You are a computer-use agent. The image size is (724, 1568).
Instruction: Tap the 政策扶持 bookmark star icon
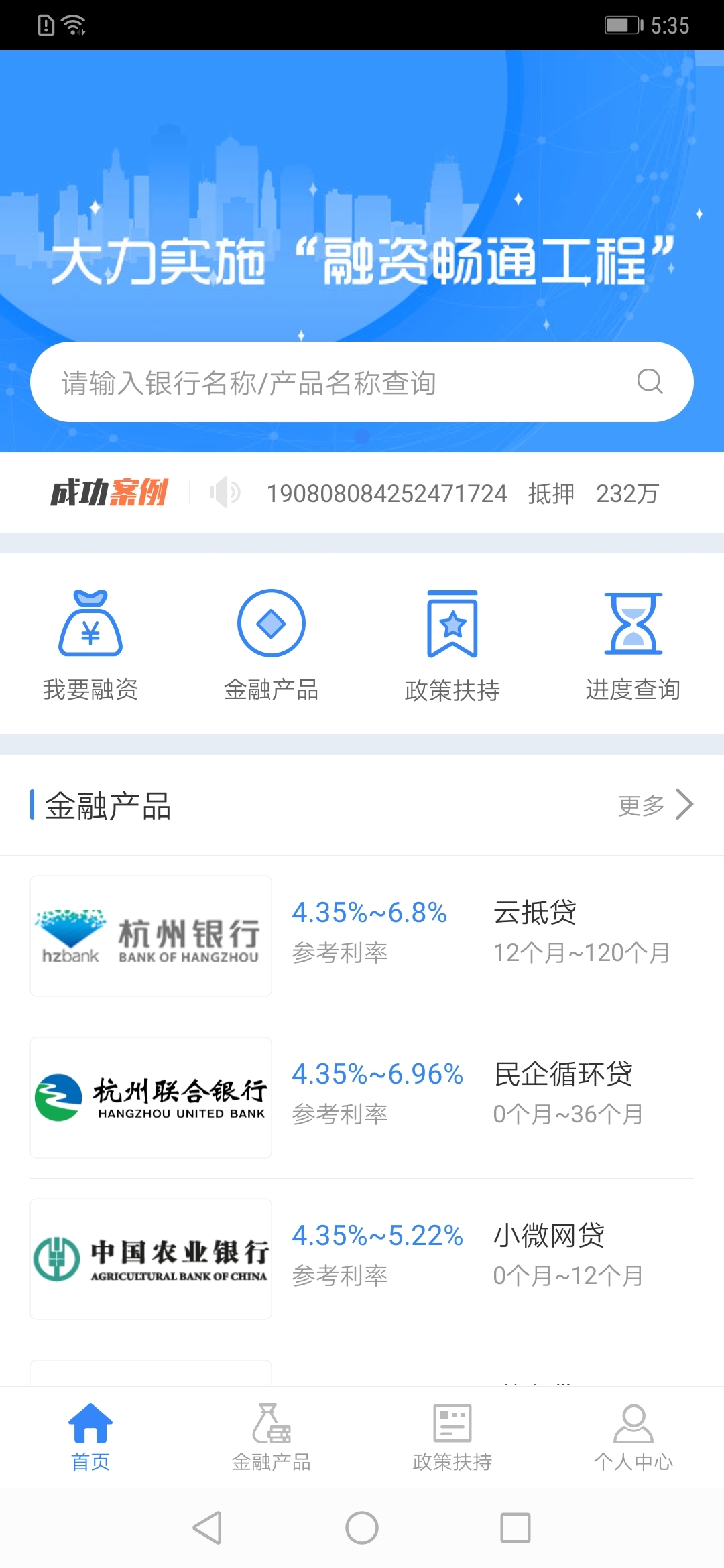[452, 623]
